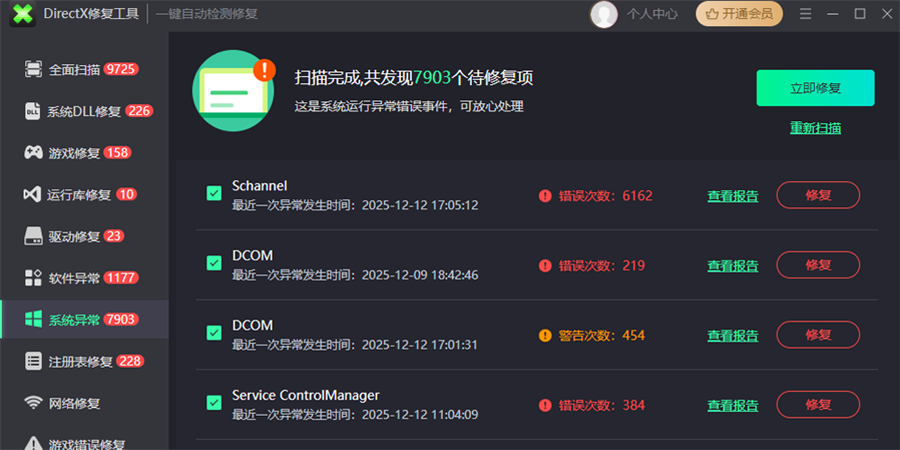The image size is (900, 450).
Task: Select 软件异常 in sidebar
Action: coord(74,278)
